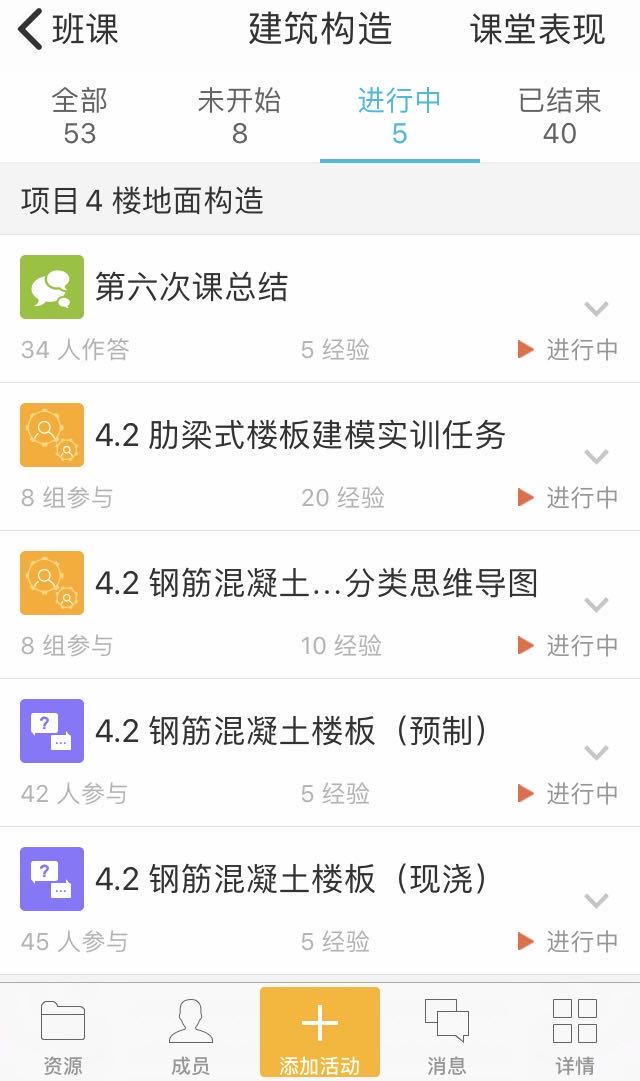
Task: Expand options for 钢筋混凝土楼板（预制）
Action: pos(596,752)
